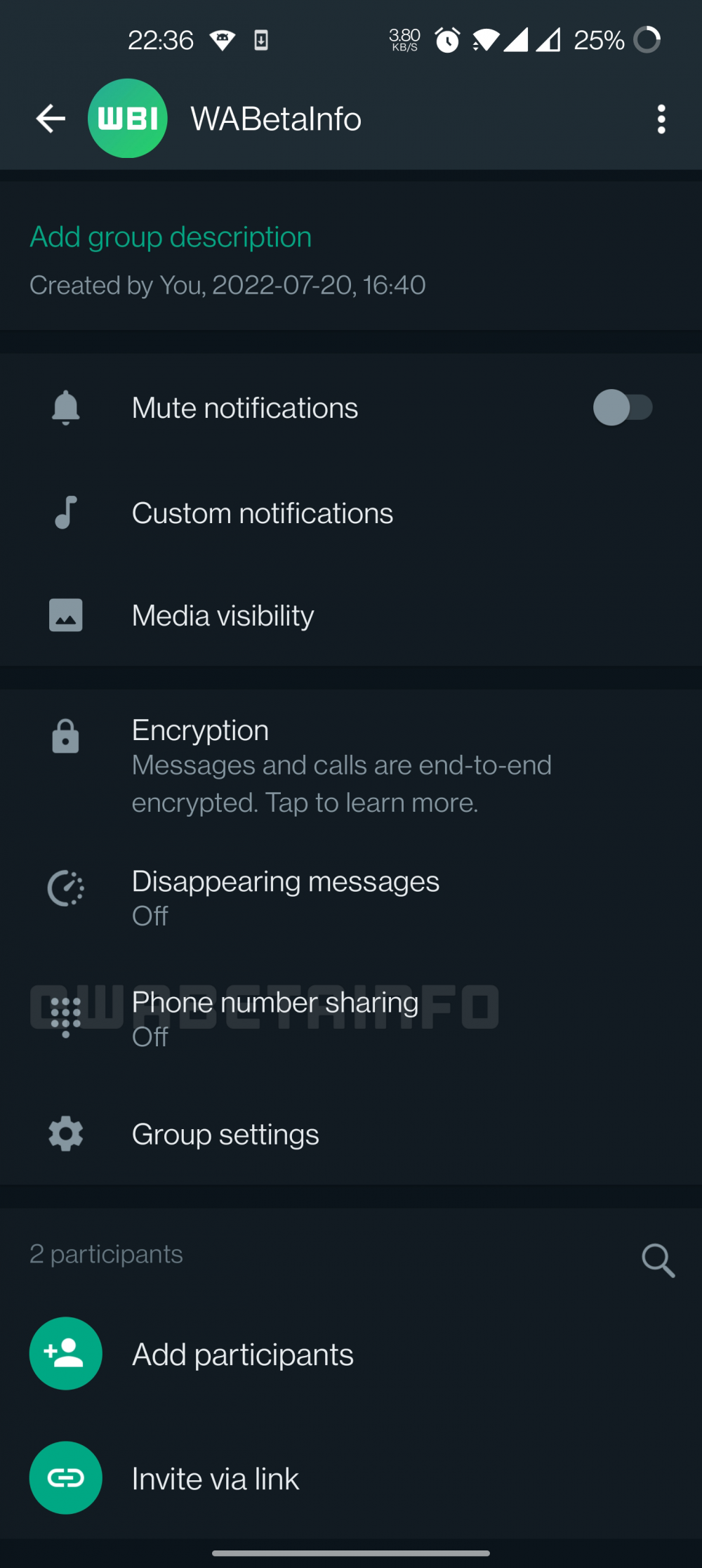Click the Media visibility picture icon
The image size is (702, 1568).
pos(65,614)
